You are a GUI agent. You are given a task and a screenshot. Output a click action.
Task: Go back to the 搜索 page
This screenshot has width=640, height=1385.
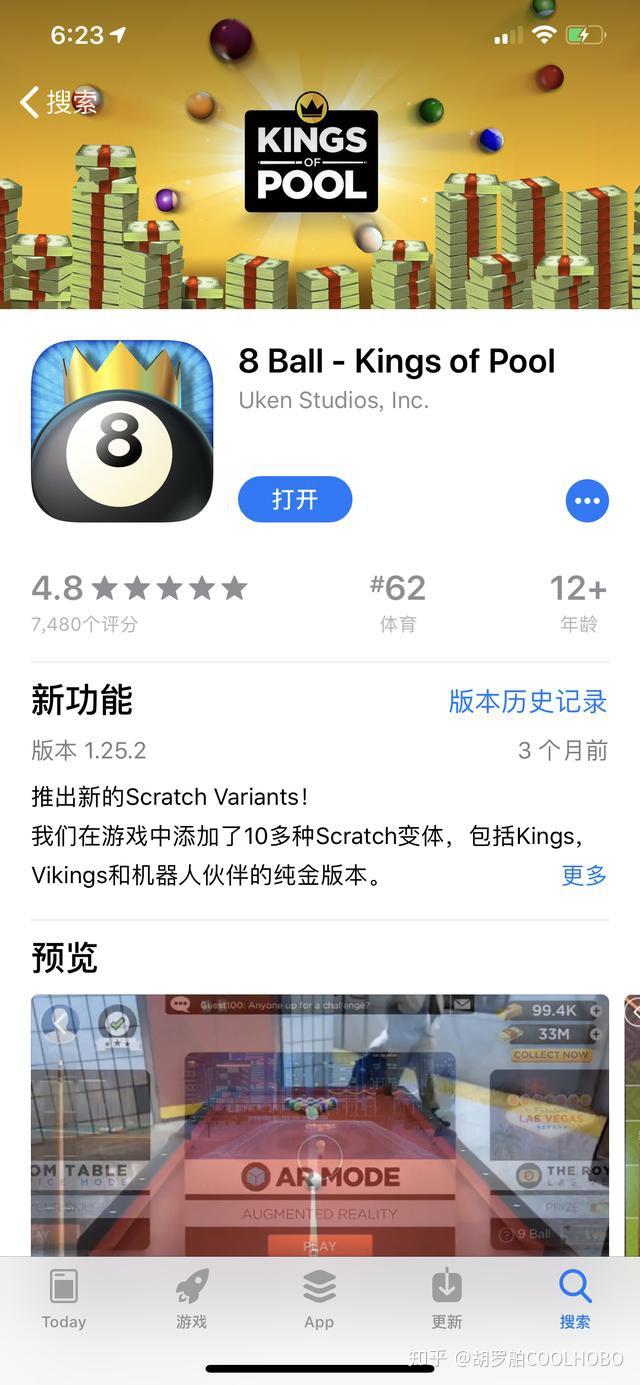coord(58,102)
